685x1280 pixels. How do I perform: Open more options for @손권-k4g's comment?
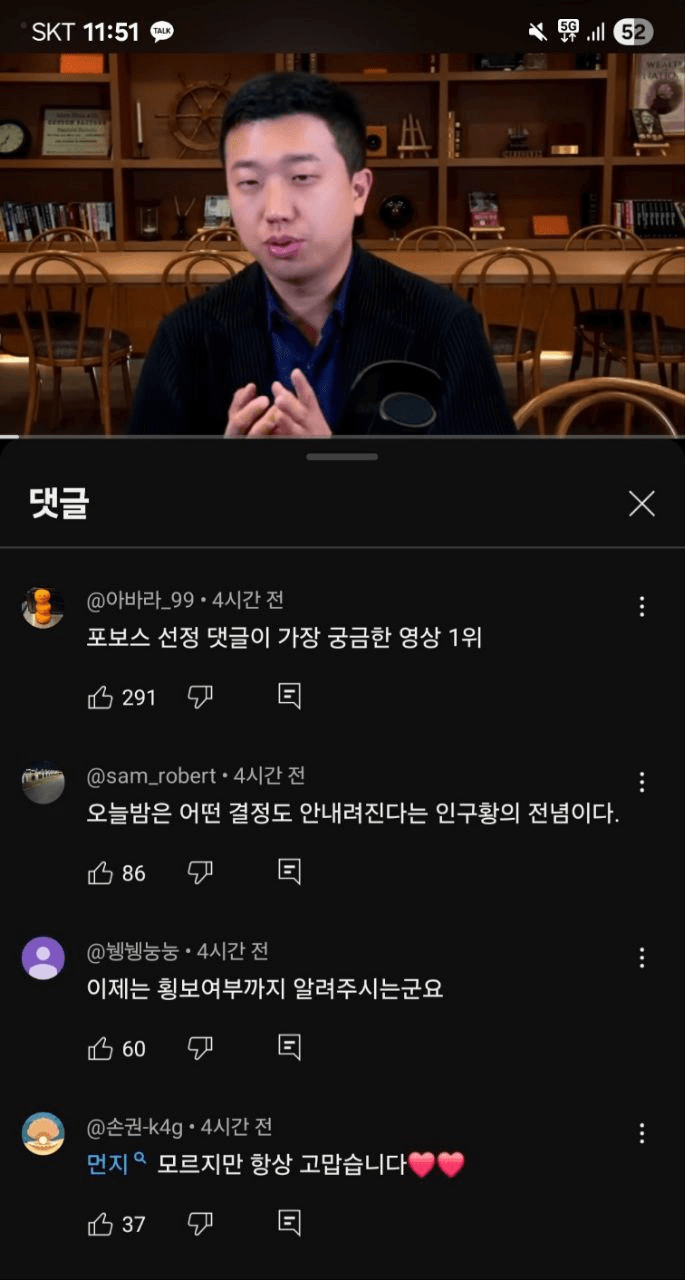tap(642, 1133)
